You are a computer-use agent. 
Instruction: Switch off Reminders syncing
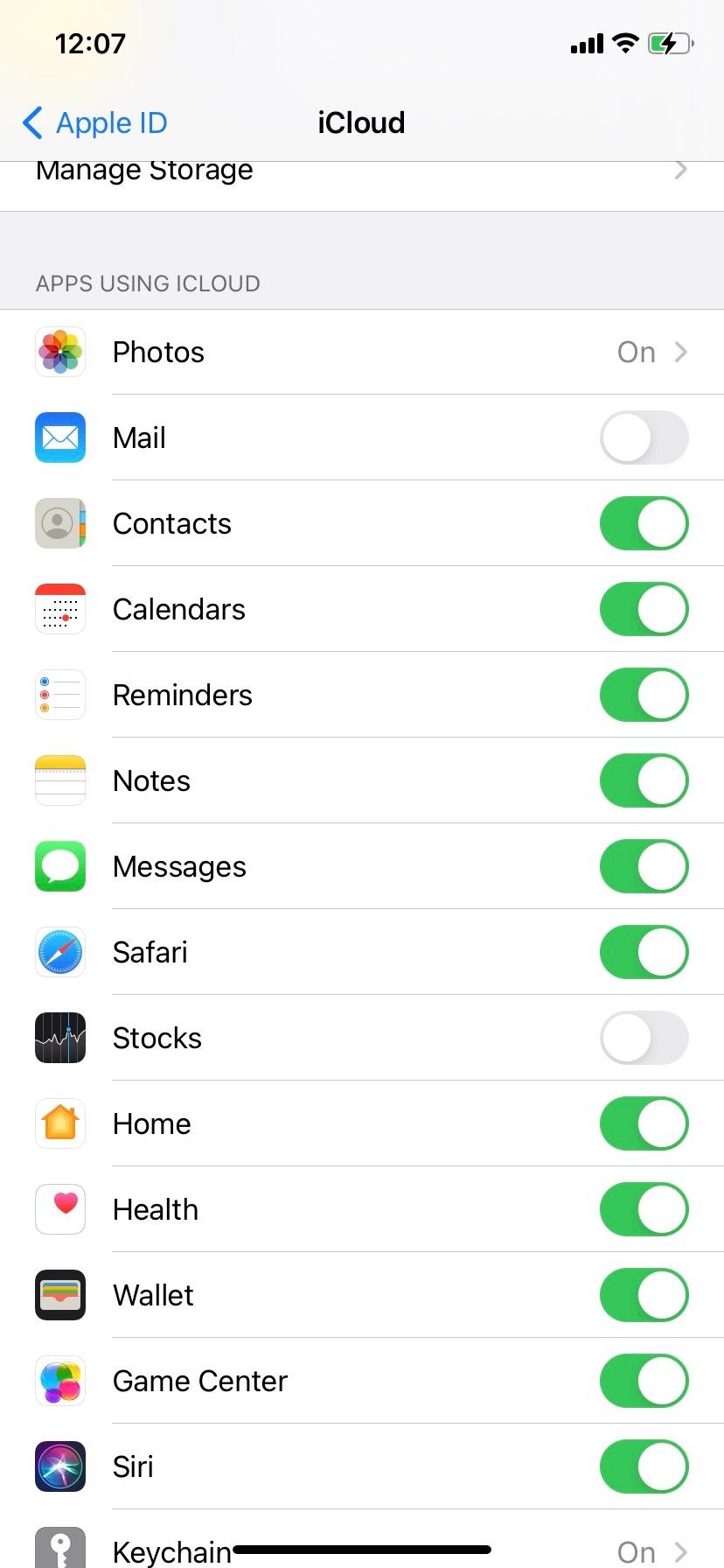click(x=644, y=695)
